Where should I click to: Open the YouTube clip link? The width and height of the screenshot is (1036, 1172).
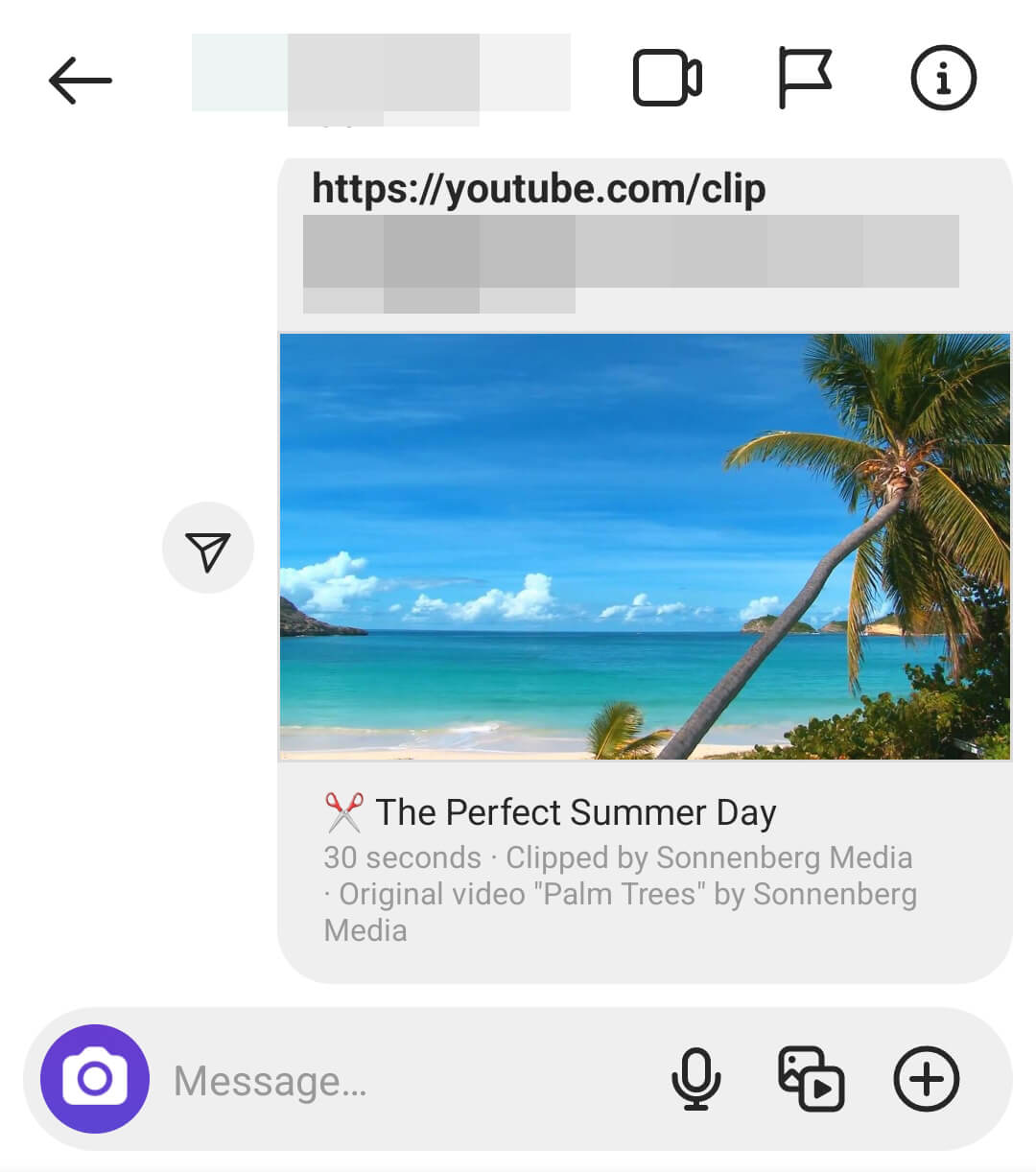538,190
